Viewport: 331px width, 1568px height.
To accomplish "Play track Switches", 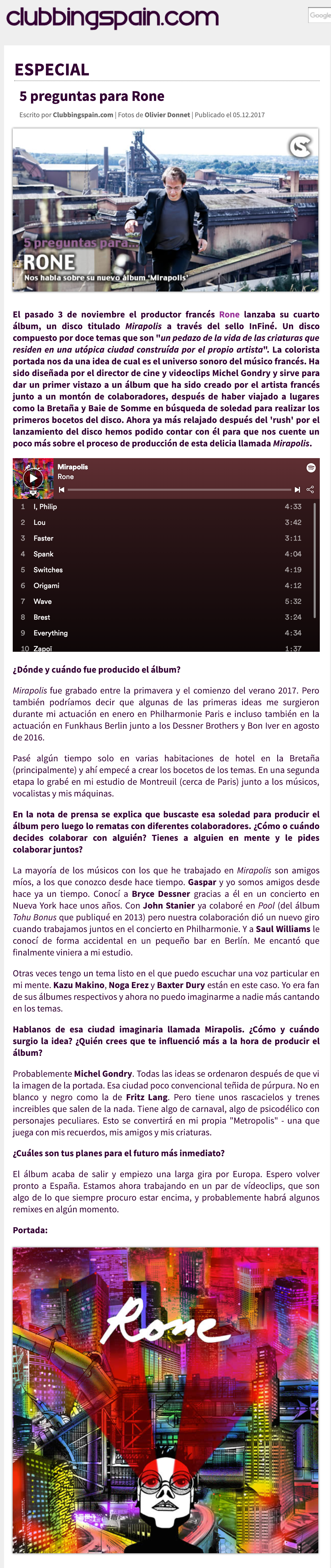I will click(48, 570).
